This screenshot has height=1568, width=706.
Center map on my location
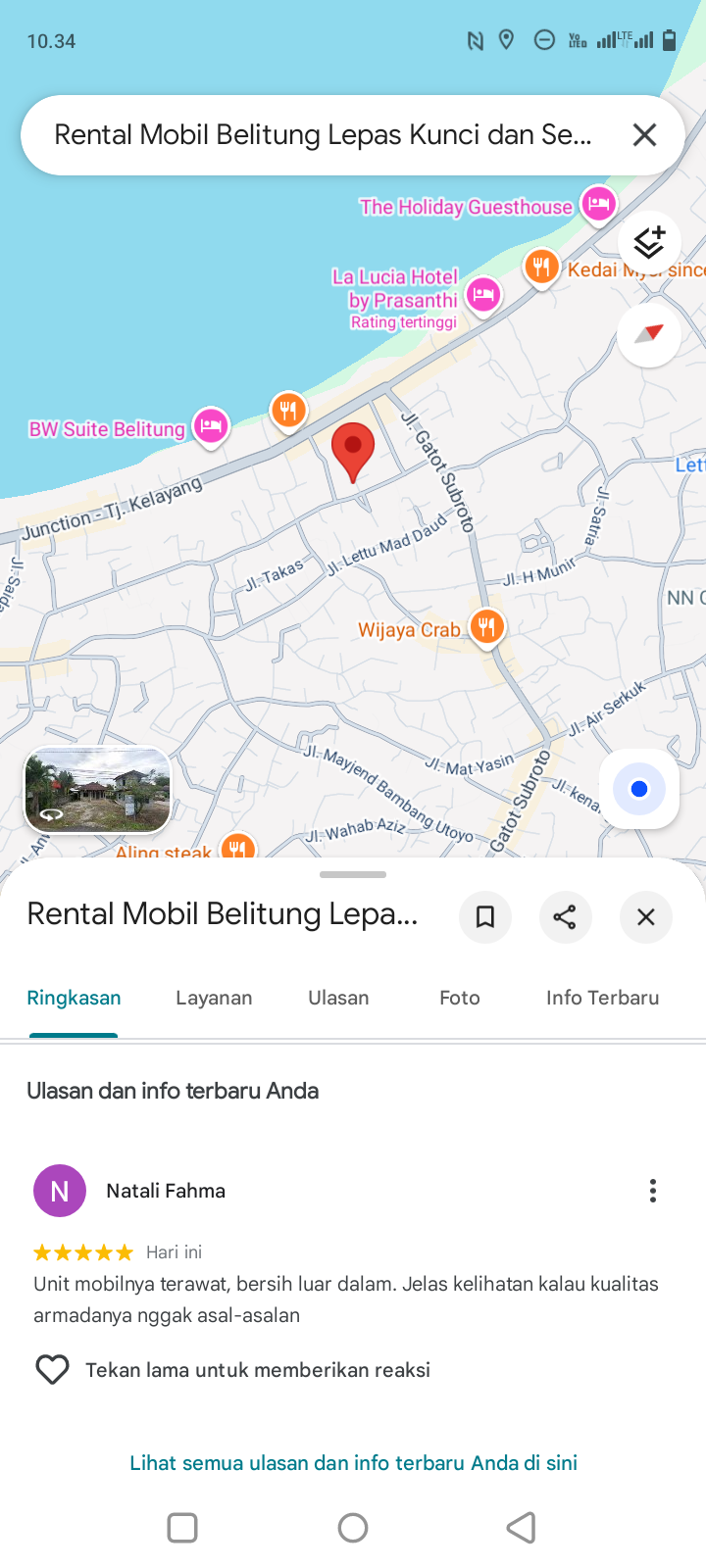coord(639,789)
